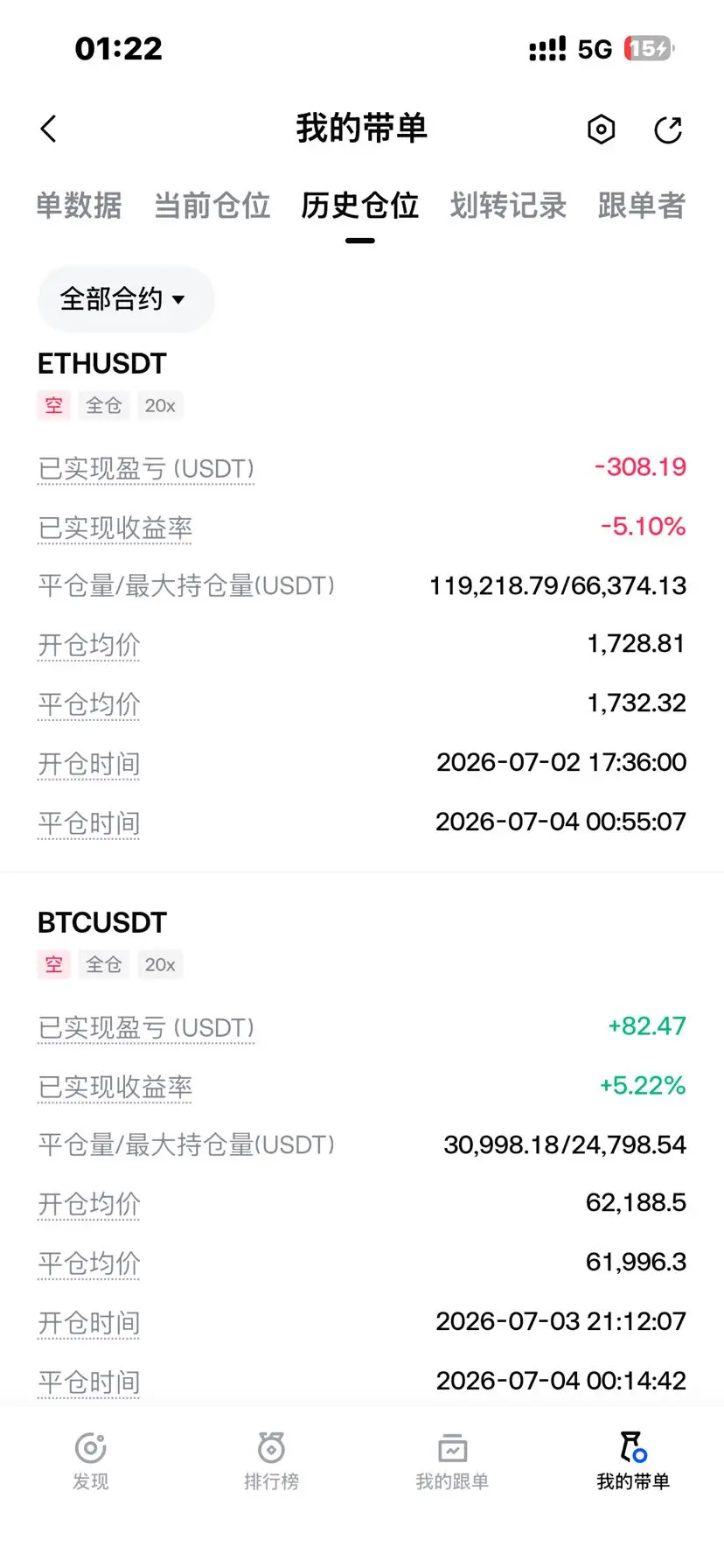
Task: Select the 历史仓位 tab
Action: pos(360,206)
